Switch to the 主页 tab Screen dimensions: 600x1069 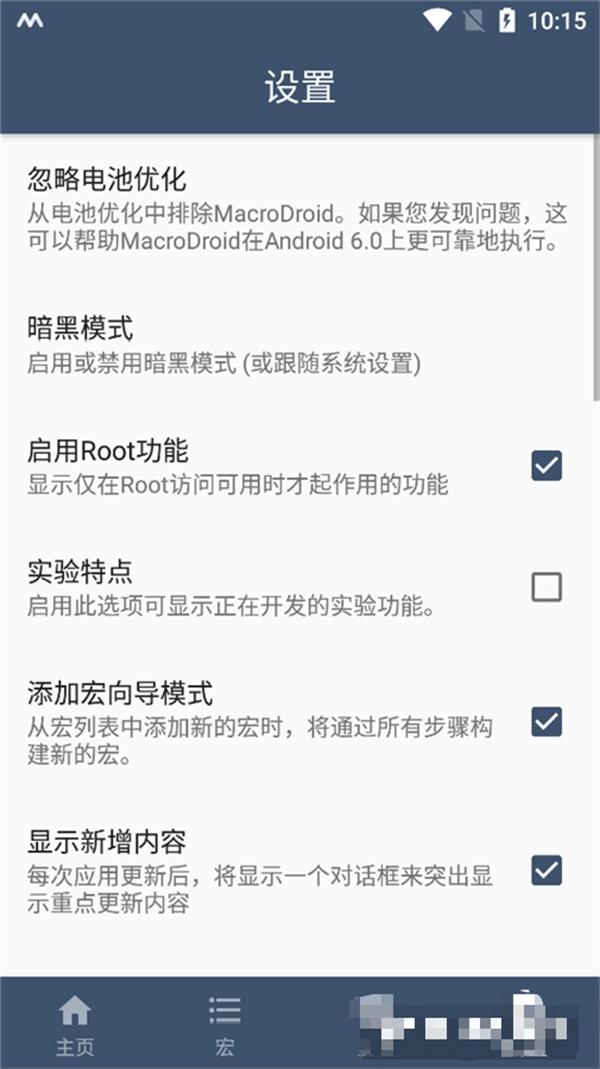click(74, 1024)
